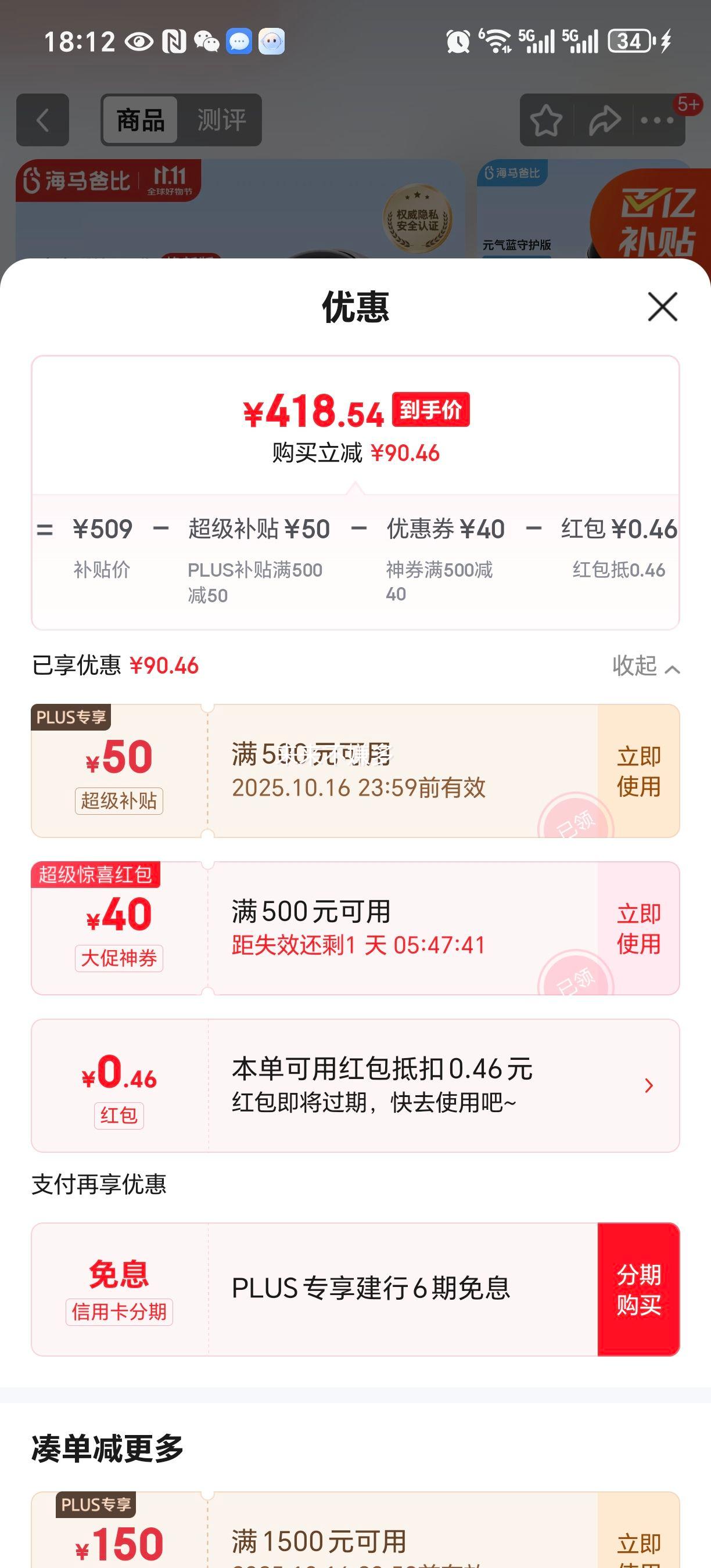Use the ¥150 PLUS专享 coupon now

click(x=638, y=1546)
